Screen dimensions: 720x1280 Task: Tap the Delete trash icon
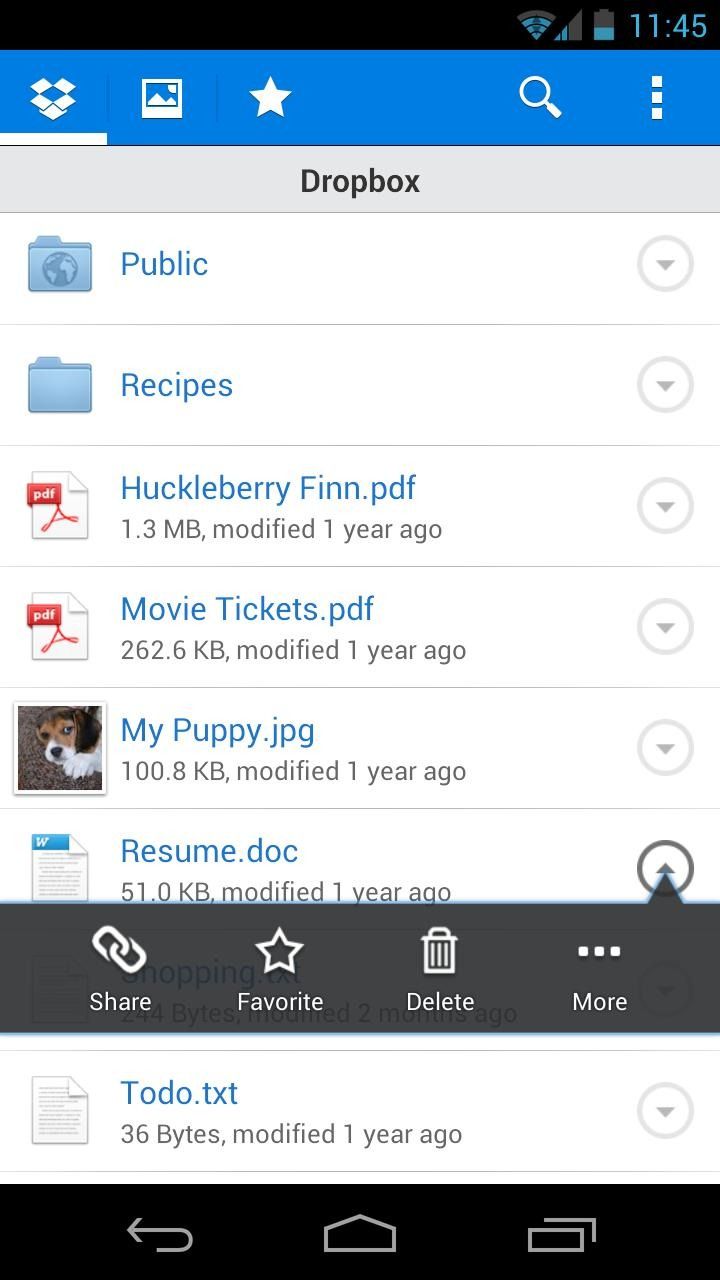click(440, 952)
